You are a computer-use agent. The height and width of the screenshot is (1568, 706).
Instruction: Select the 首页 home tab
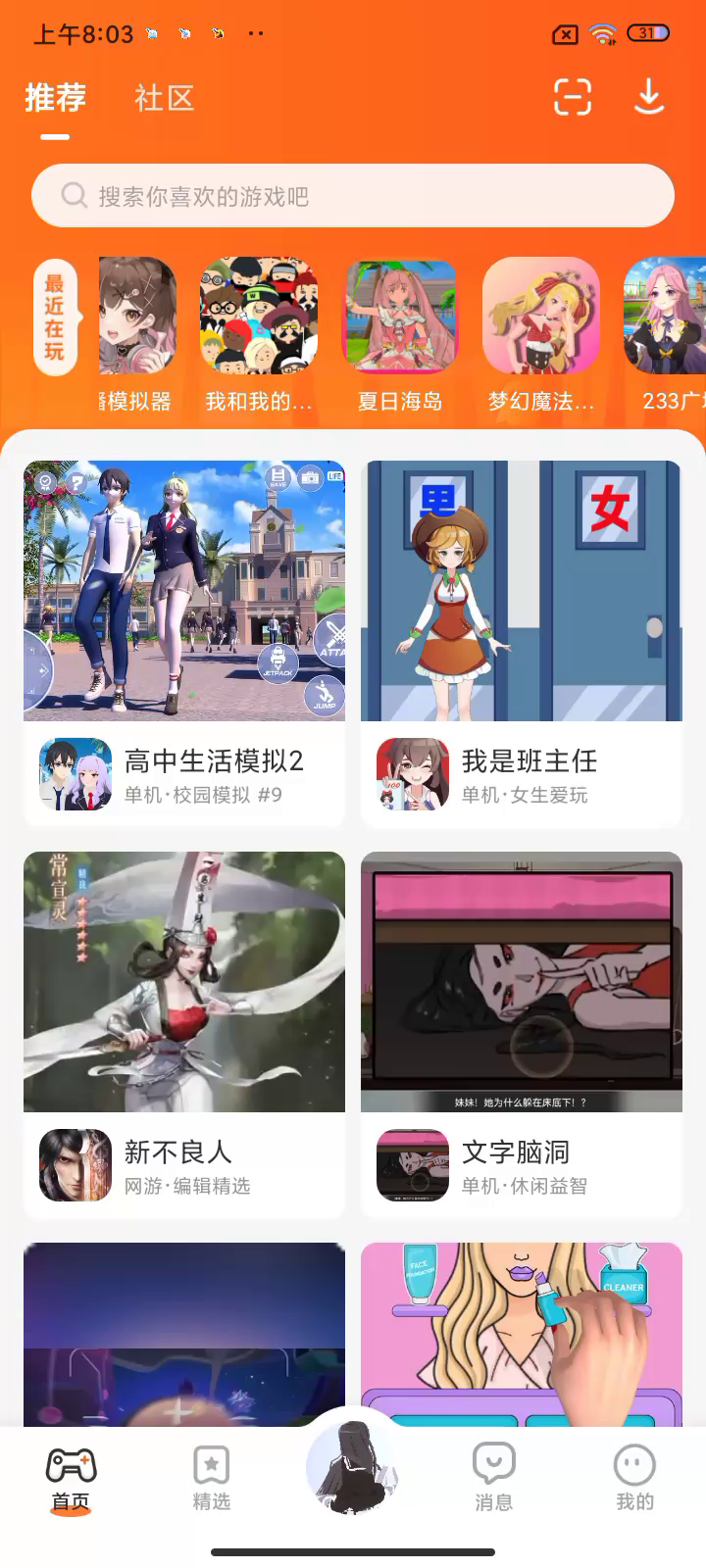(71, 1478)
